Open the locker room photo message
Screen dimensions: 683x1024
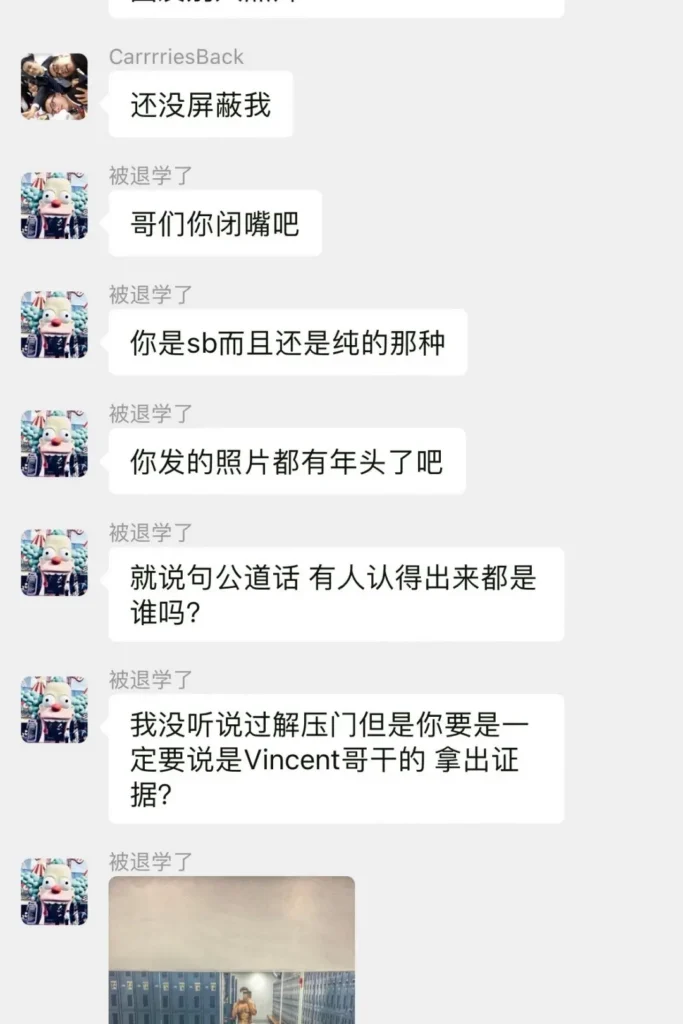pyautogui.click(x=231, y=949)
